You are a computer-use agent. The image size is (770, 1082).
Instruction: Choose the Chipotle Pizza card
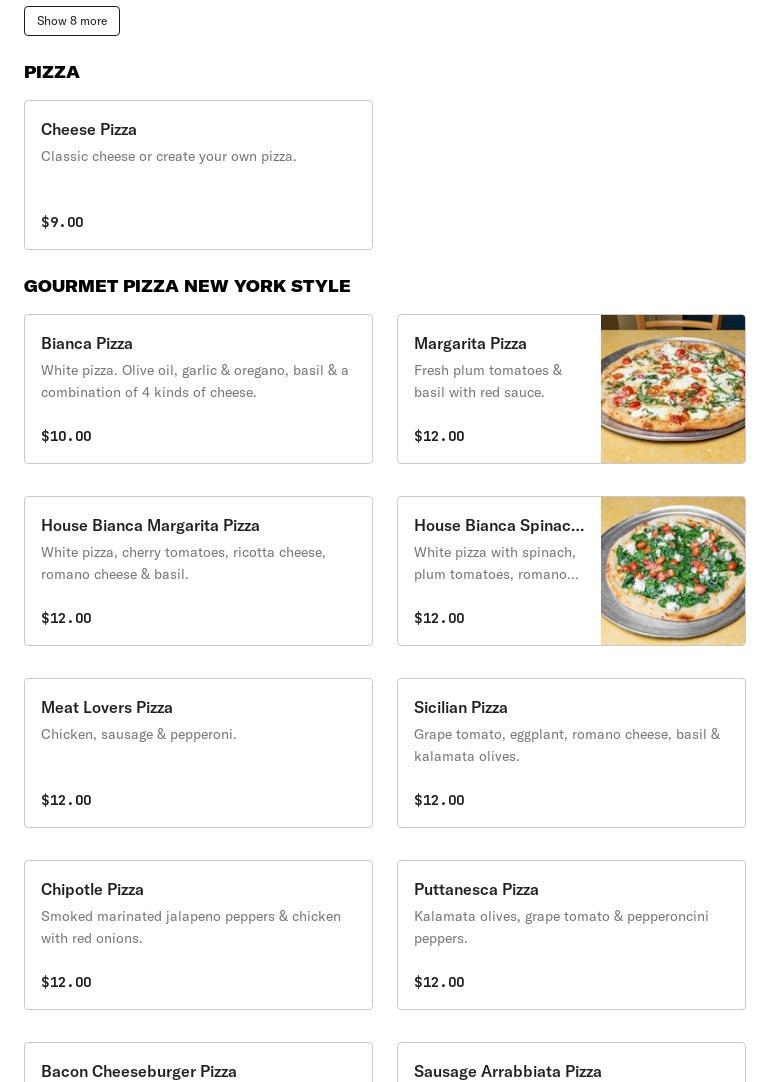pyautogui.click(x=198, y=935)
